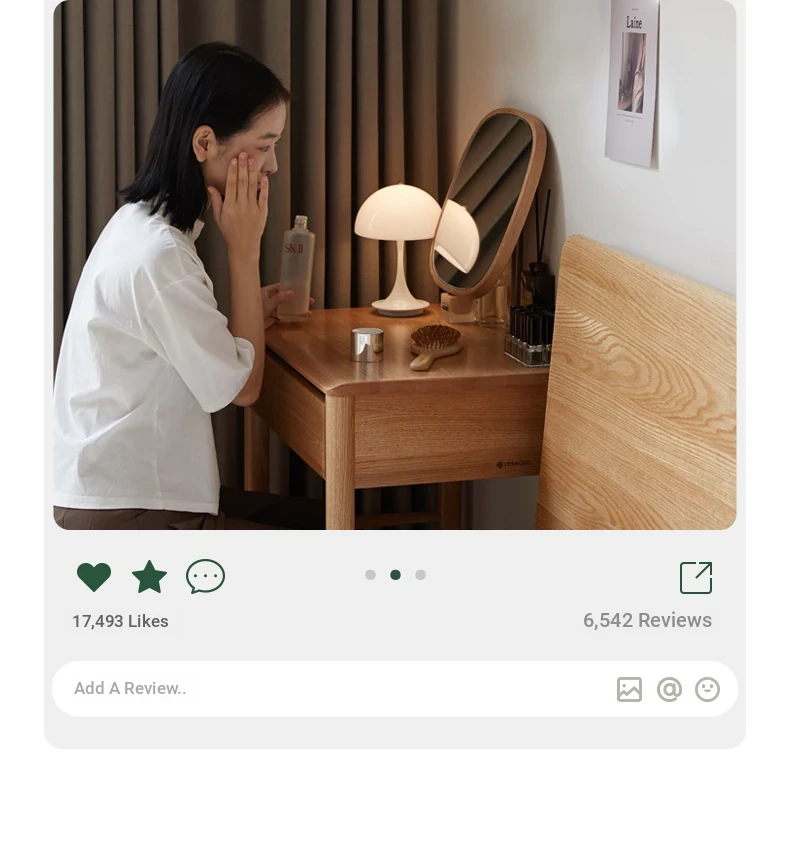Tap the star icon to favorite
Screen dimensions: 790x851
point(150,577)
